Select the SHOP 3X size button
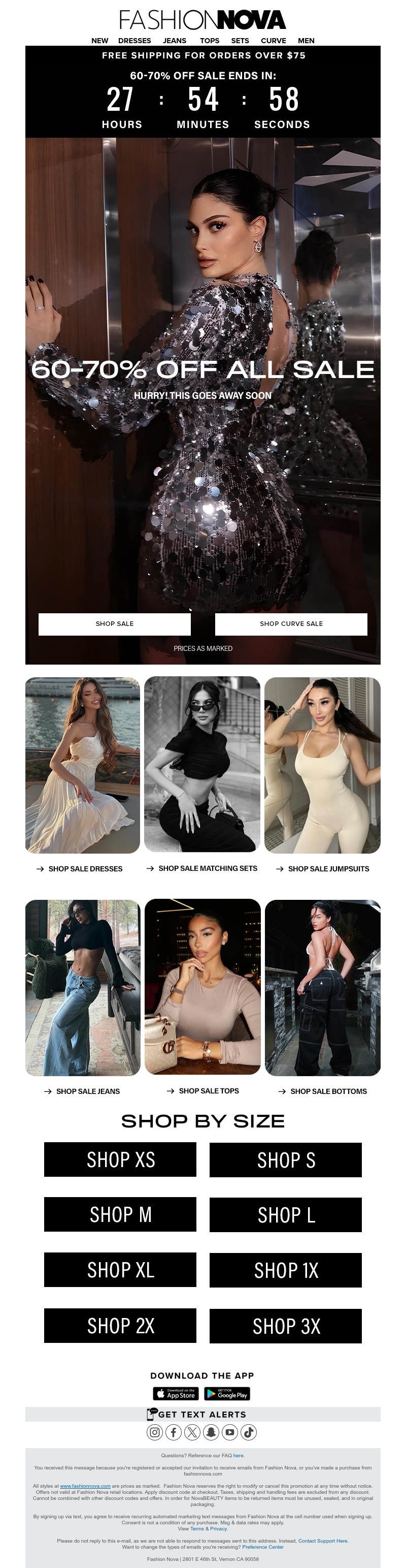 (x=286, y=1326)
